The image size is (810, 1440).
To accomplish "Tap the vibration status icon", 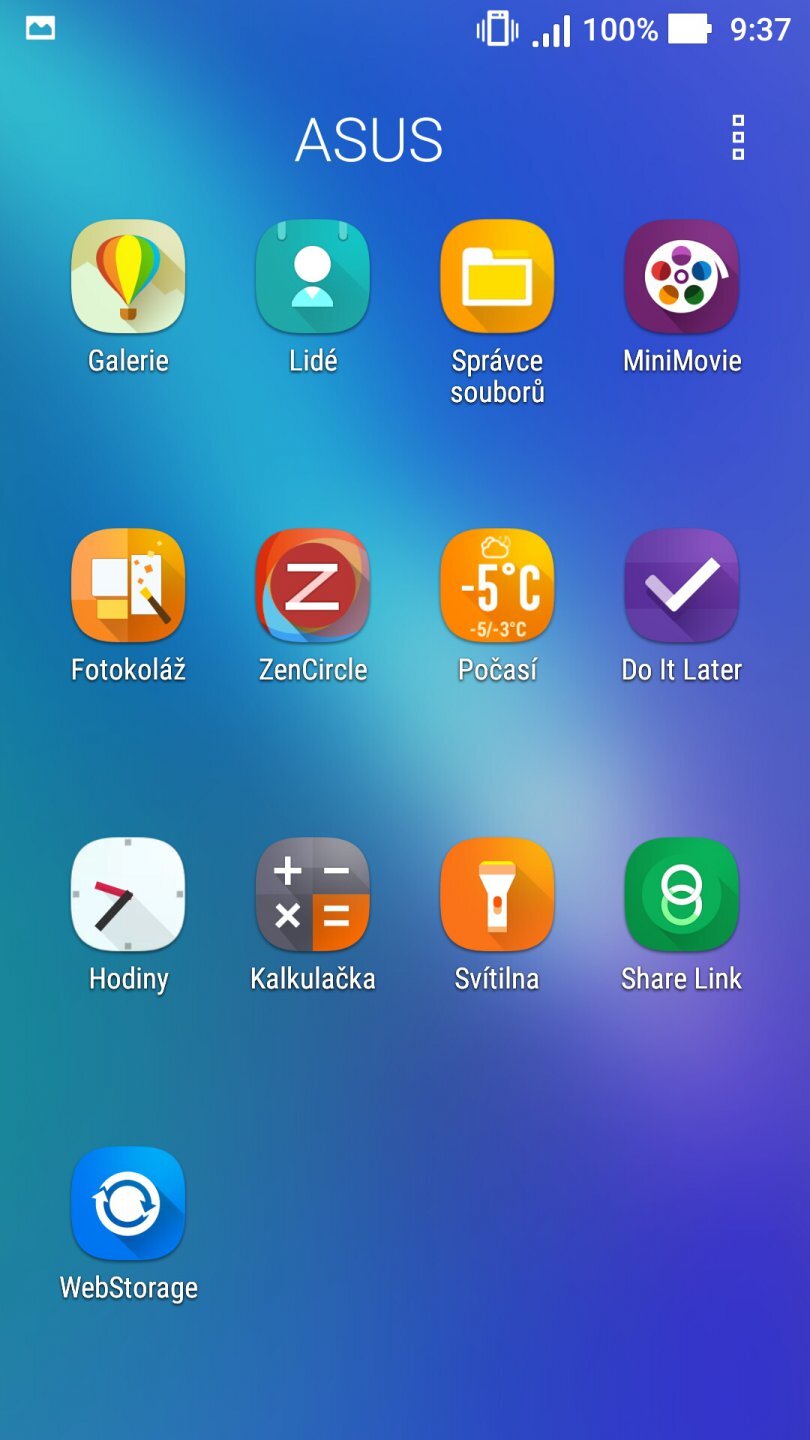I will [497, 31].
